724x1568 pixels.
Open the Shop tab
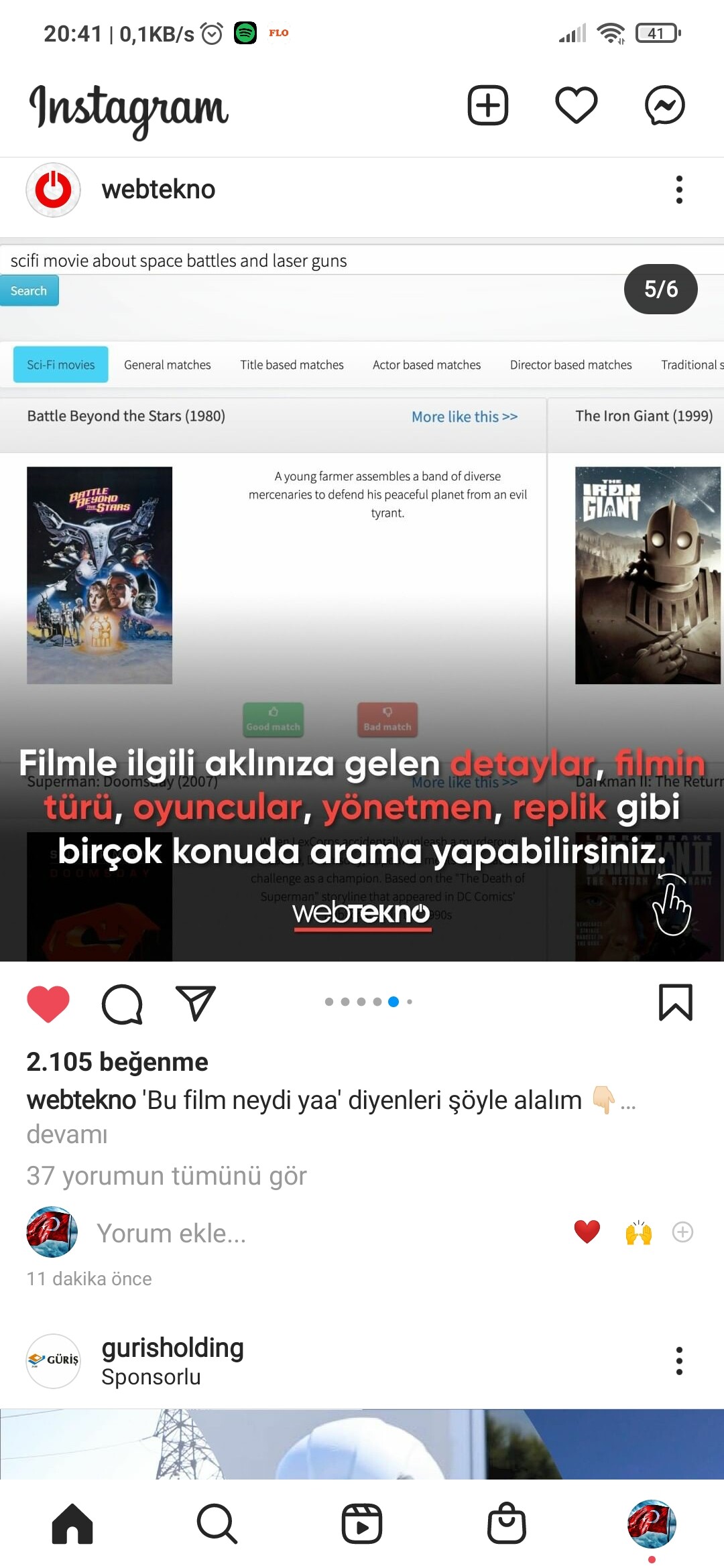pyautogui.click(x=507, y=1524)
